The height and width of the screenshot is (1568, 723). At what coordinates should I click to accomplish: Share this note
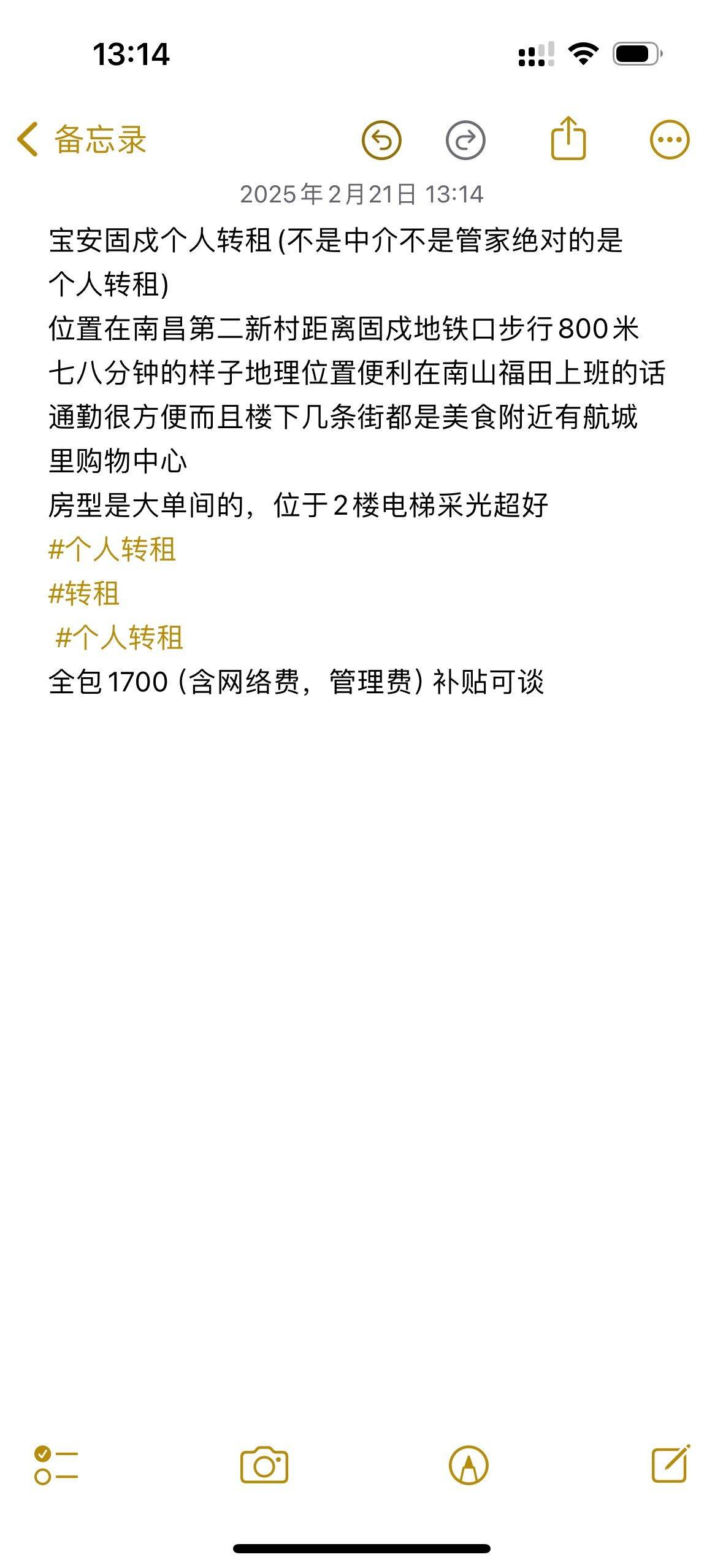tap(568, 138)
